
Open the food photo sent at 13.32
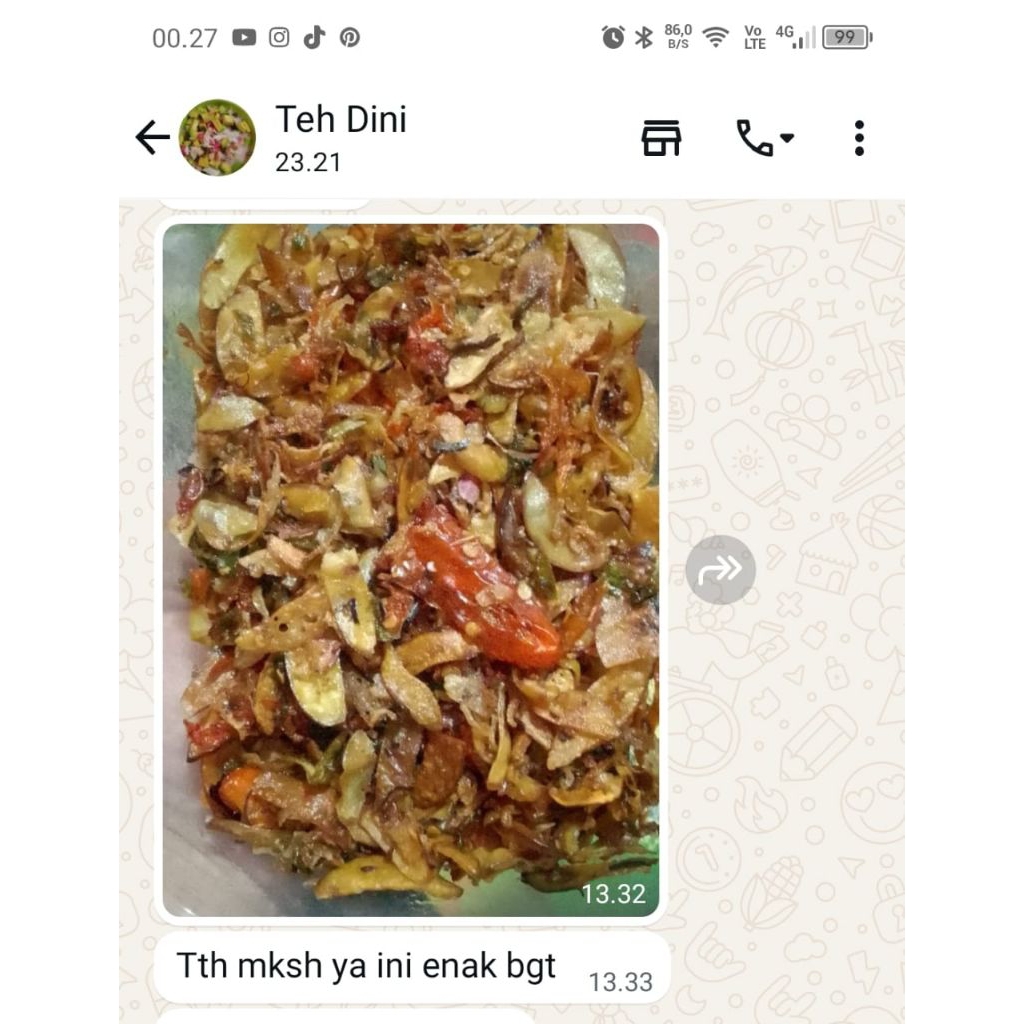[410, 568]
